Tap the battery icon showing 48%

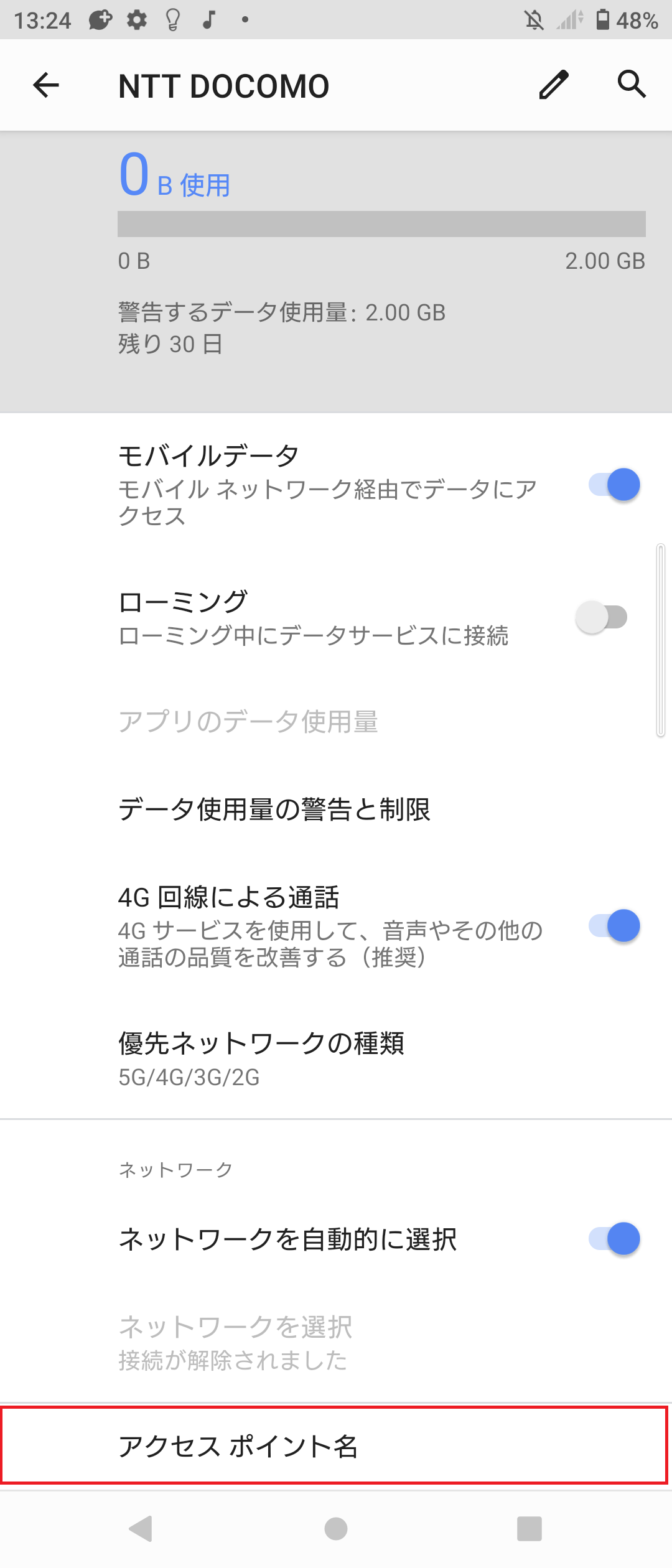602,20
